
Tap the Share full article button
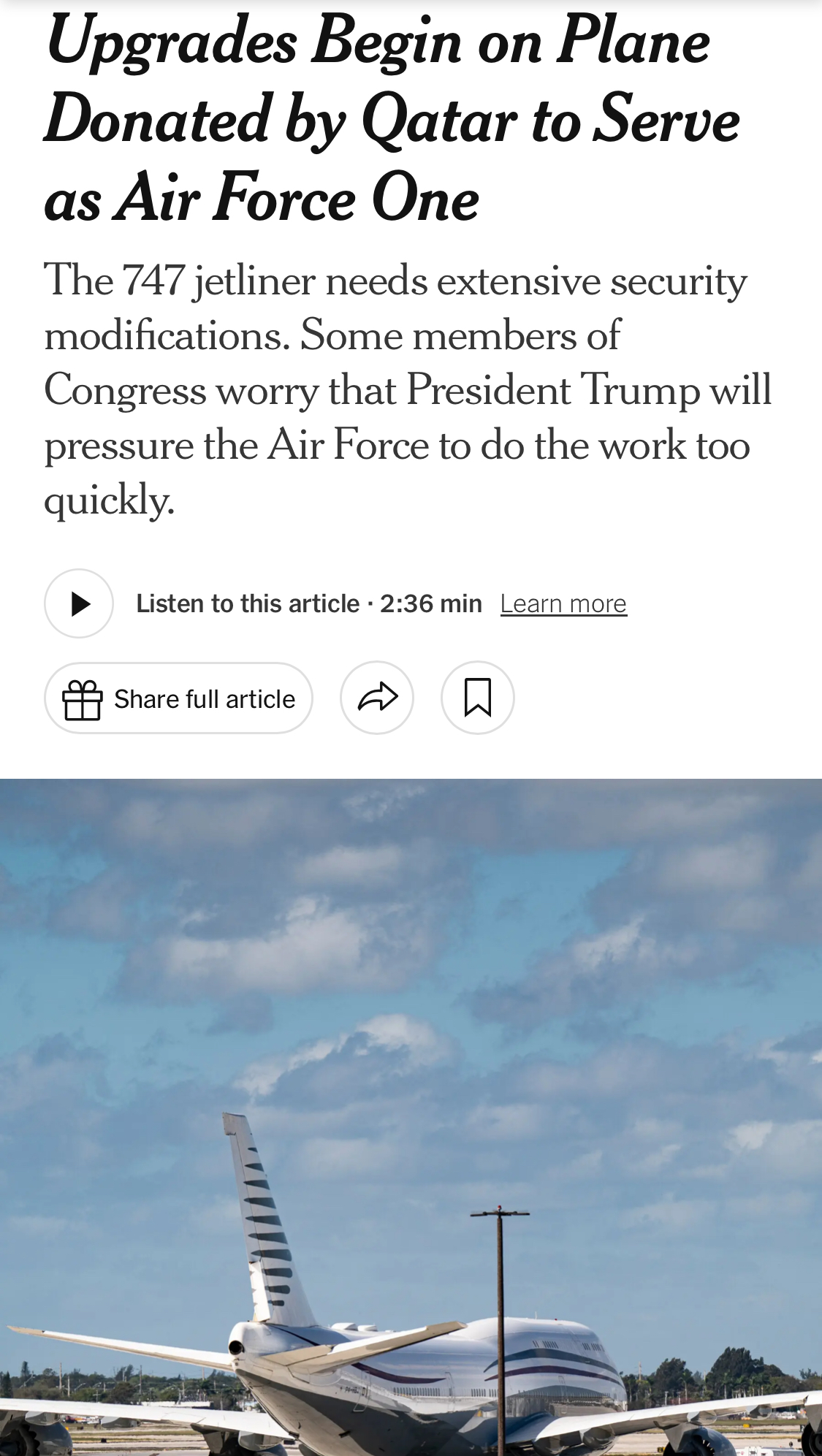point(178,698)
